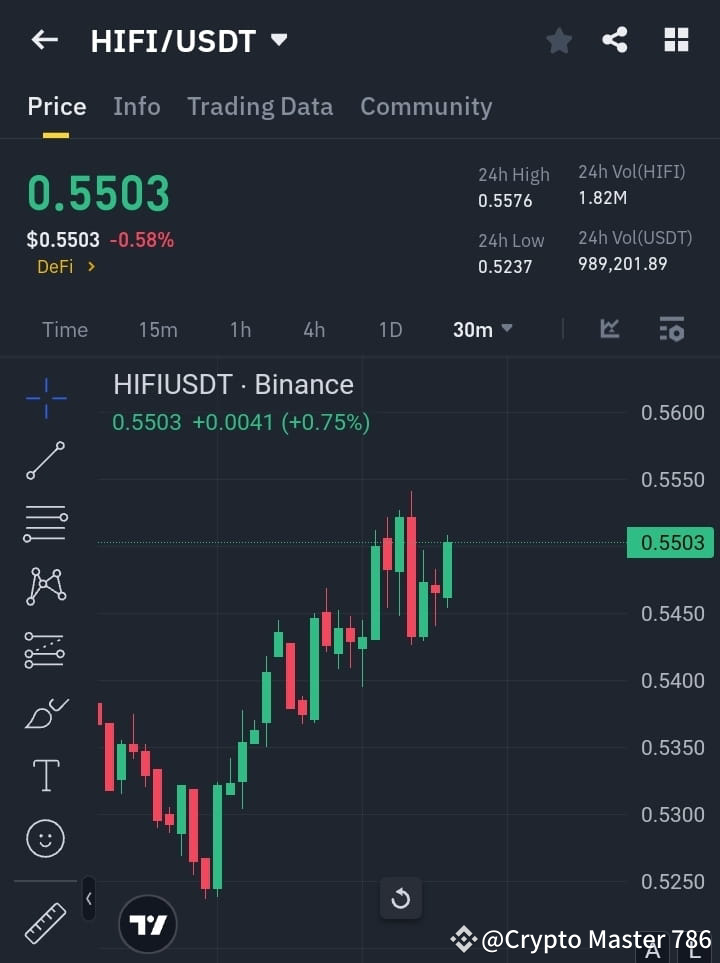Collapse the drawing tools sidebar

[88, 898]
